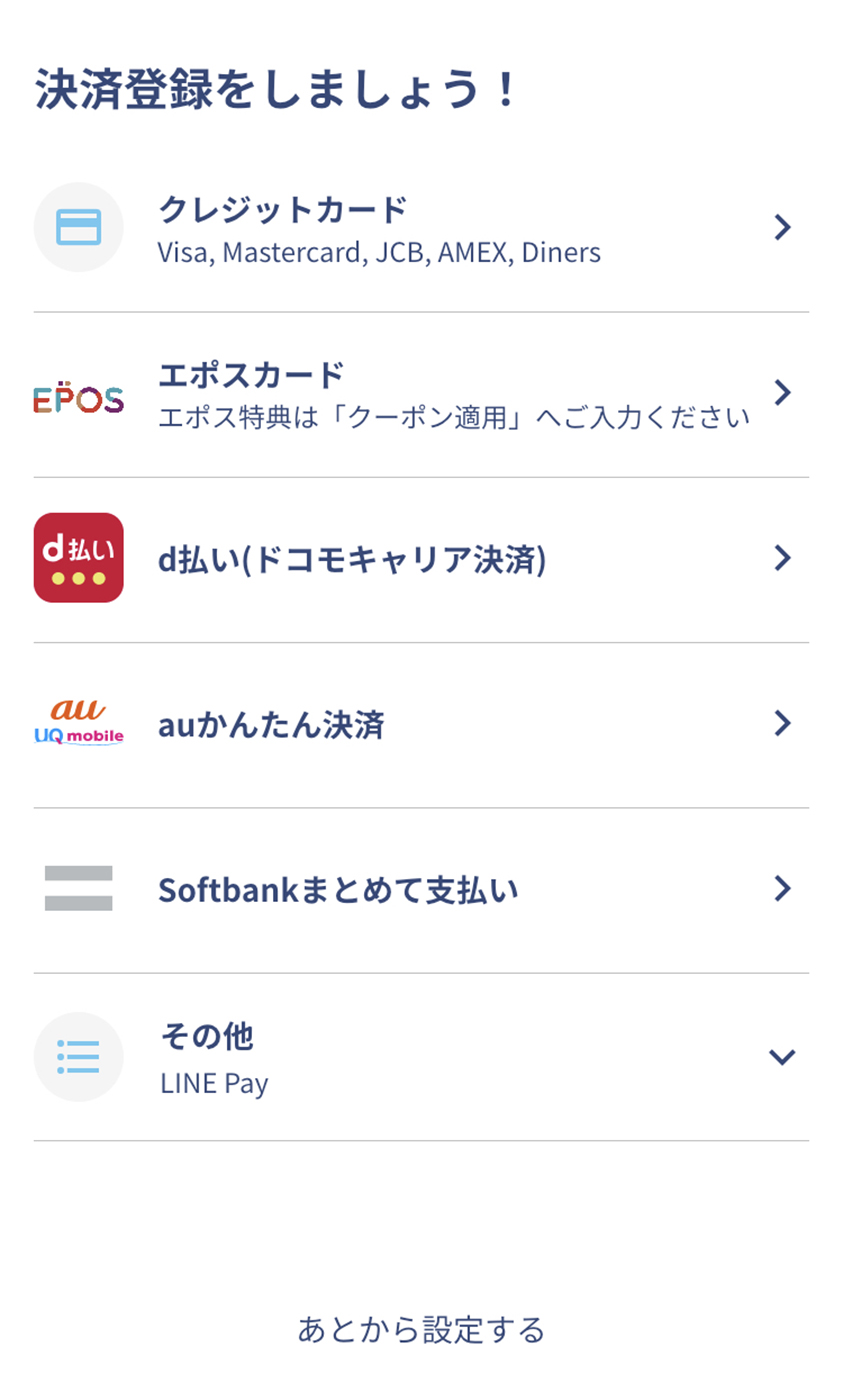843x1392 pixels.
Task: Open the エポスカード payment row
Action: coord(421,394)
